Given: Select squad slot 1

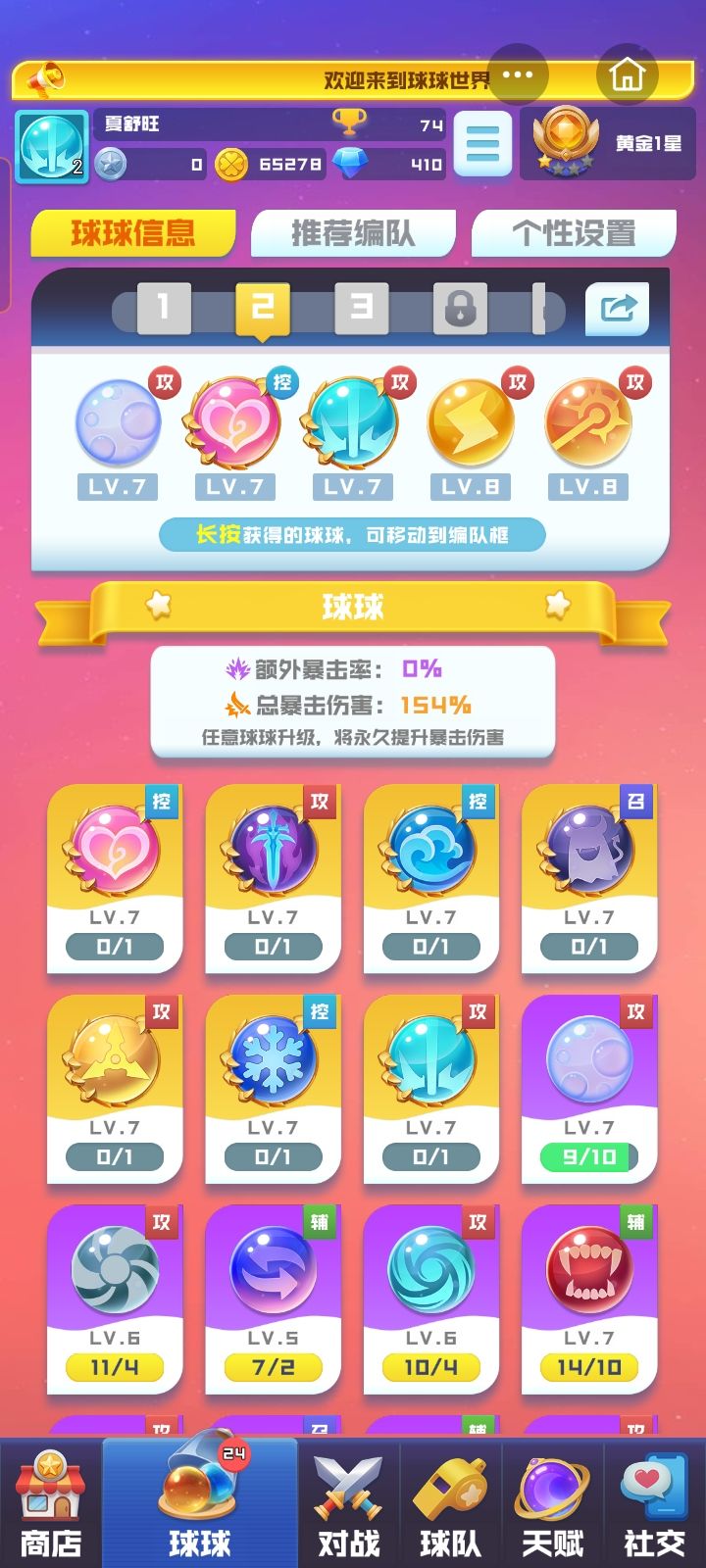Looking at the screenshot, I should point(164,309).
